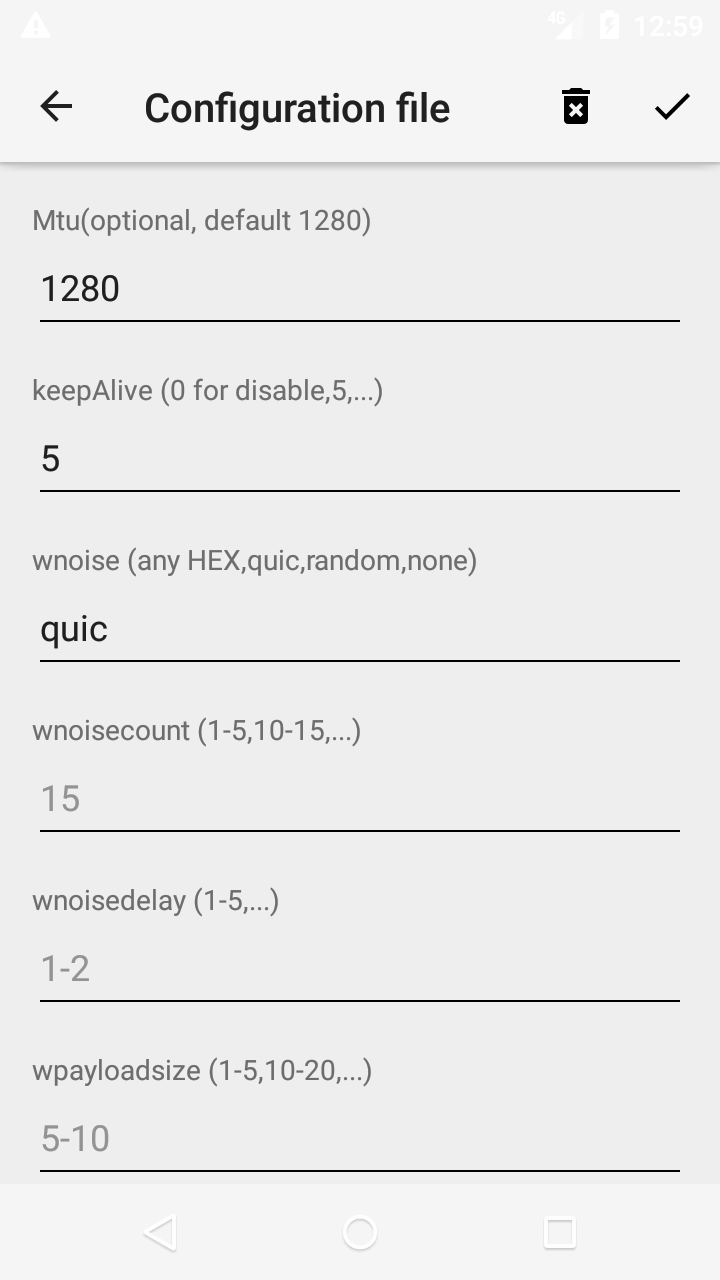Screen dimensions: 720x1280
Task: Focus the wnoisedelay field
Action: tap(360, 970)
